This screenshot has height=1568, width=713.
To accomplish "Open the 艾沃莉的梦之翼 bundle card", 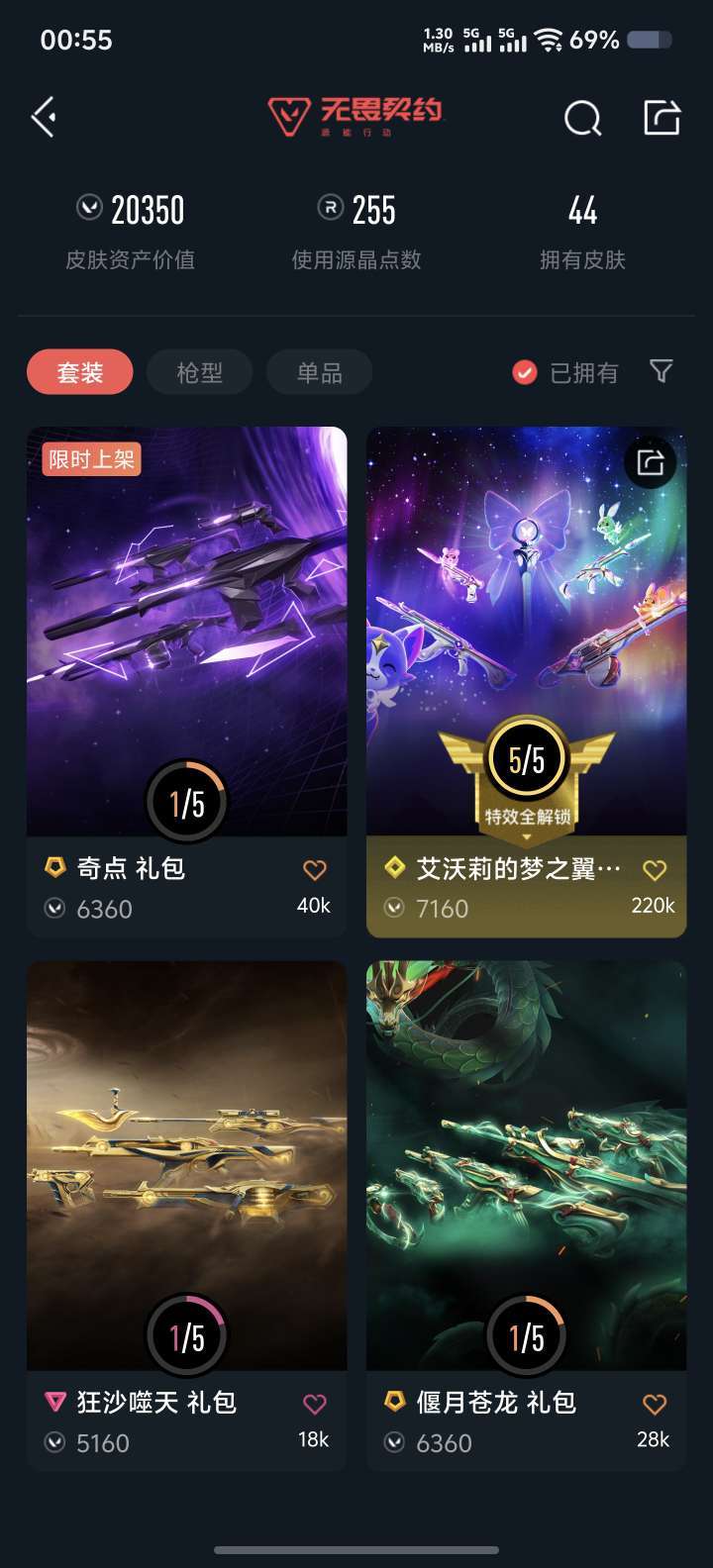I will [526, 634].
